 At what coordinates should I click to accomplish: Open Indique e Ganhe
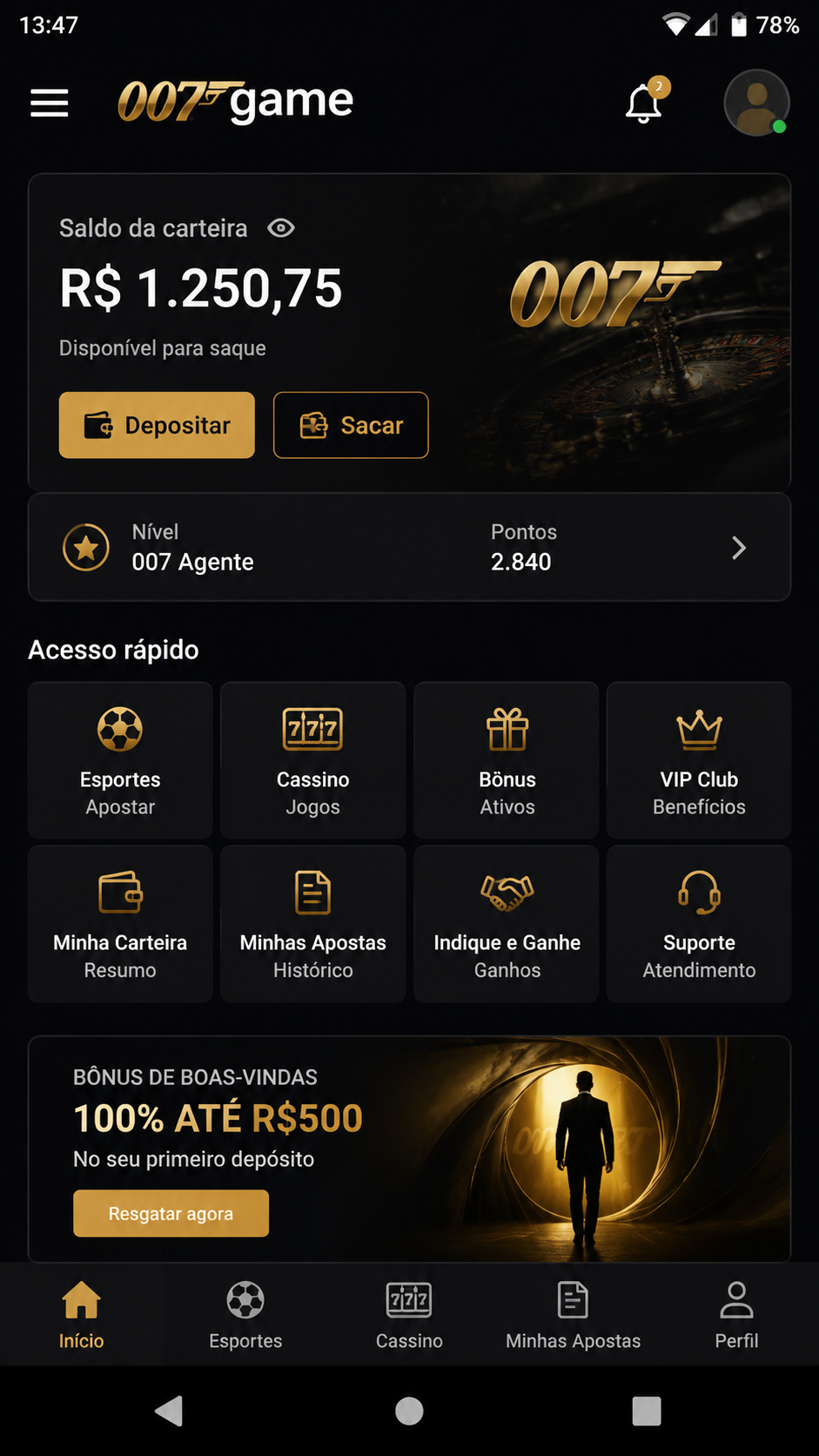point(507,924)
